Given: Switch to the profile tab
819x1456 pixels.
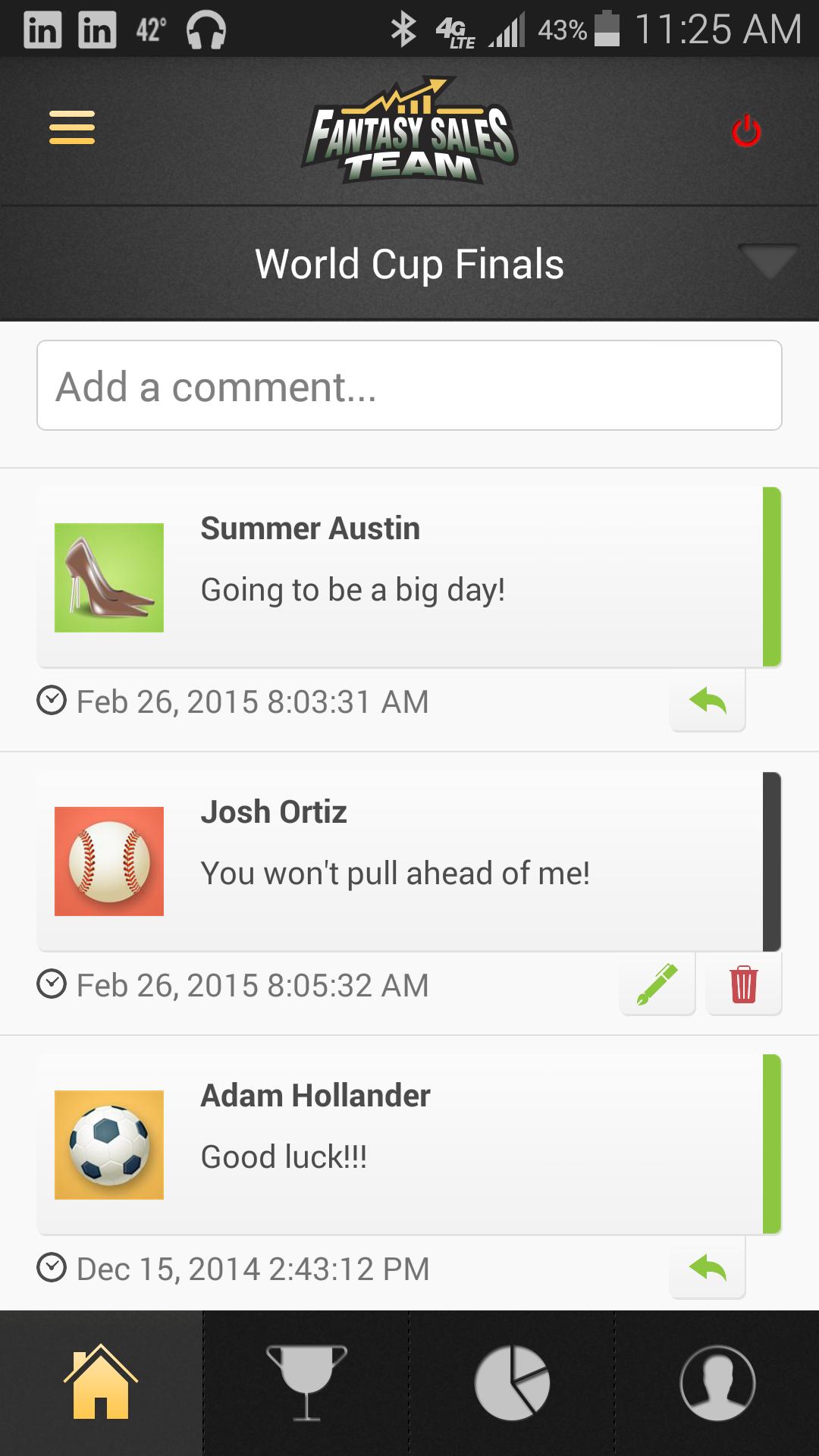Looking at the screenshot, I should pos(717,1382).
